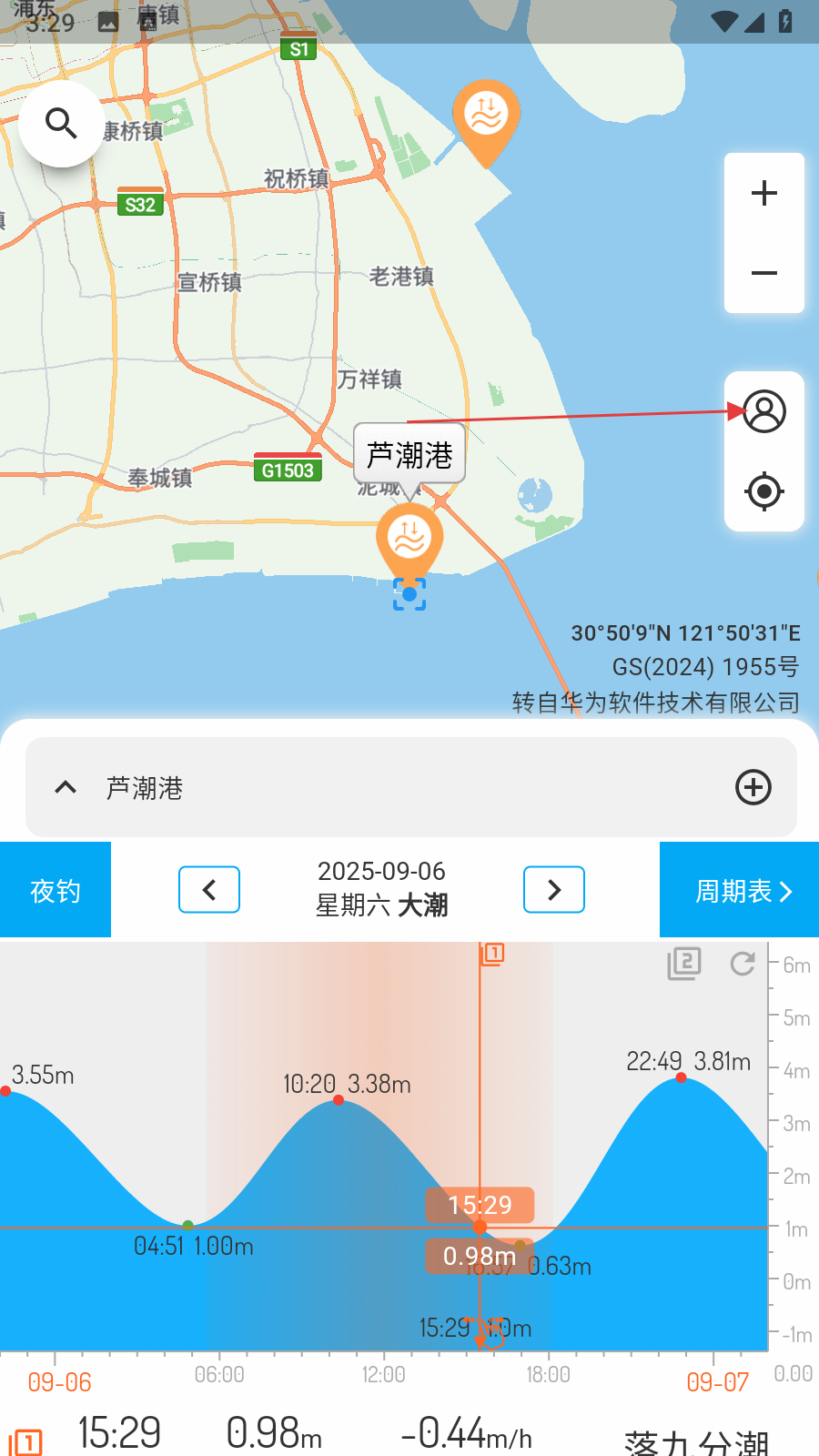Open the user profile icon
This screenshot has width=819, height=1456.
click(764, 411)
